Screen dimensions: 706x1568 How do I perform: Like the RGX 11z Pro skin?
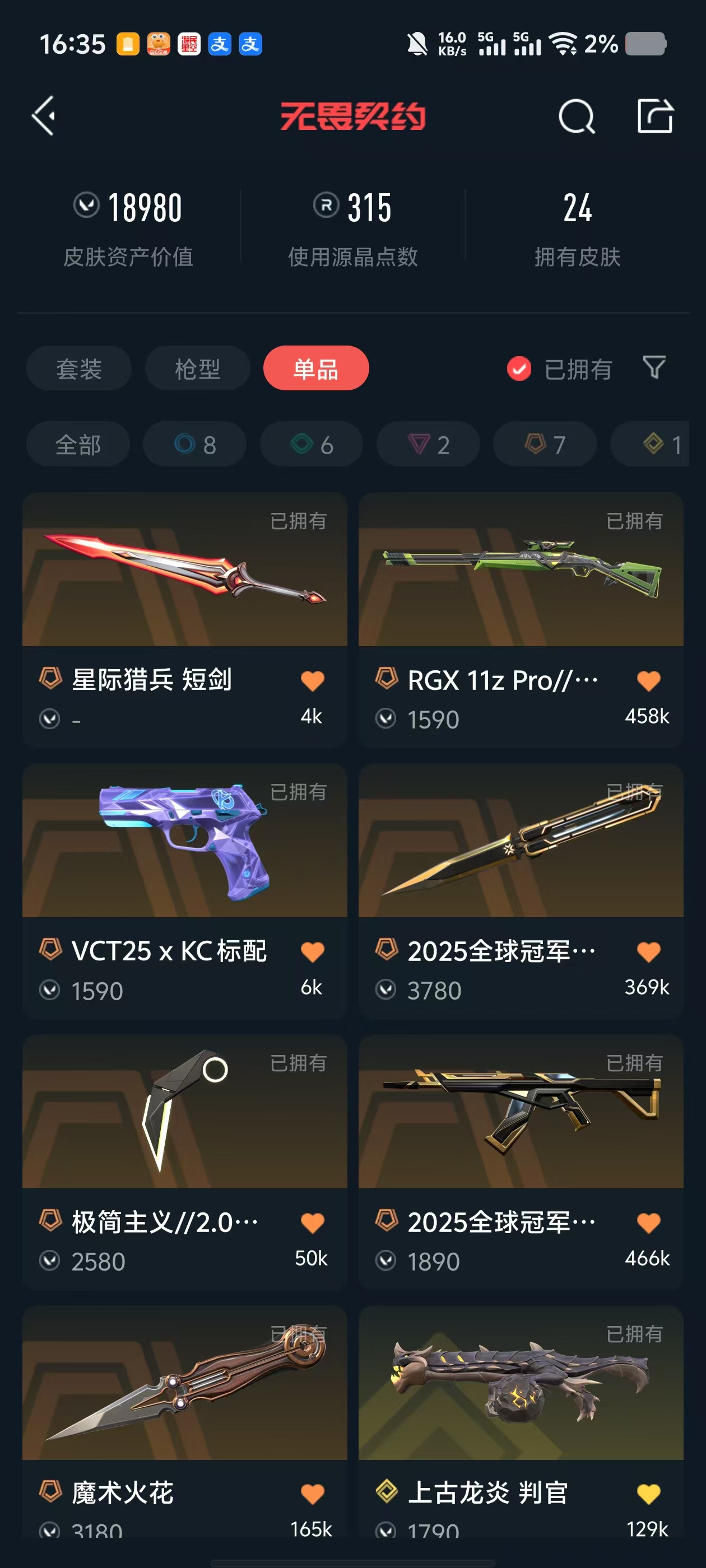coord(648,680)
